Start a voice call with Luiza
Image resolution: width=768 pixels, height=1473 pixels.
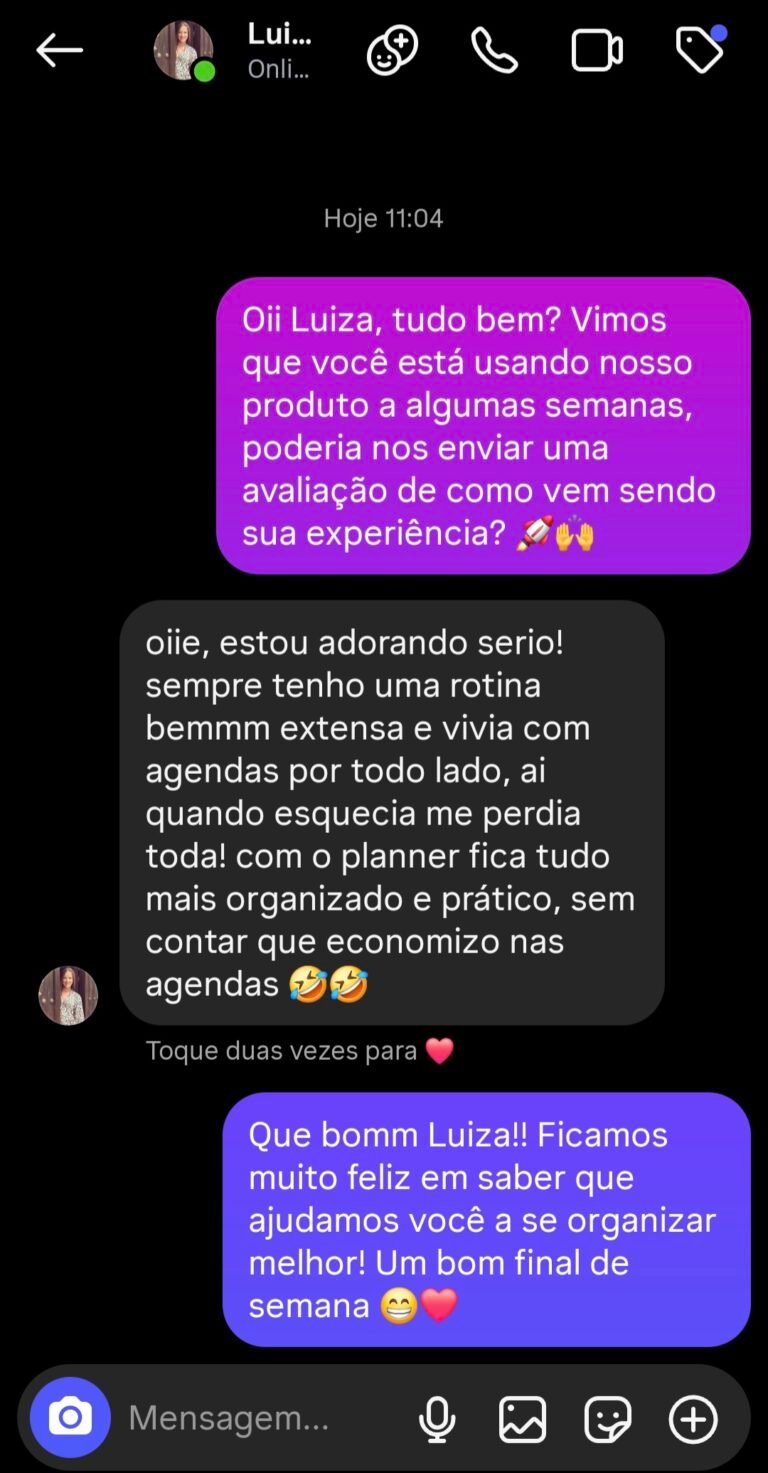[494, 51]
